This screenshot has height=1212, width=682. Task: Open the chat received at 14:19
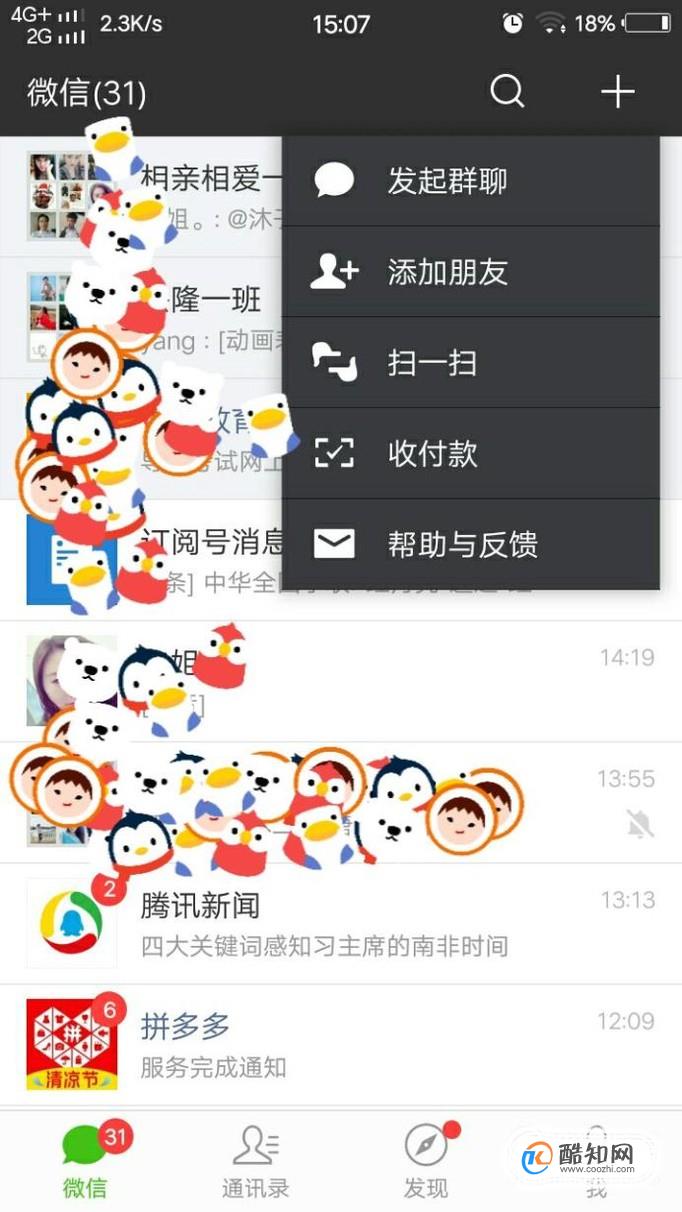click(341, 681)
